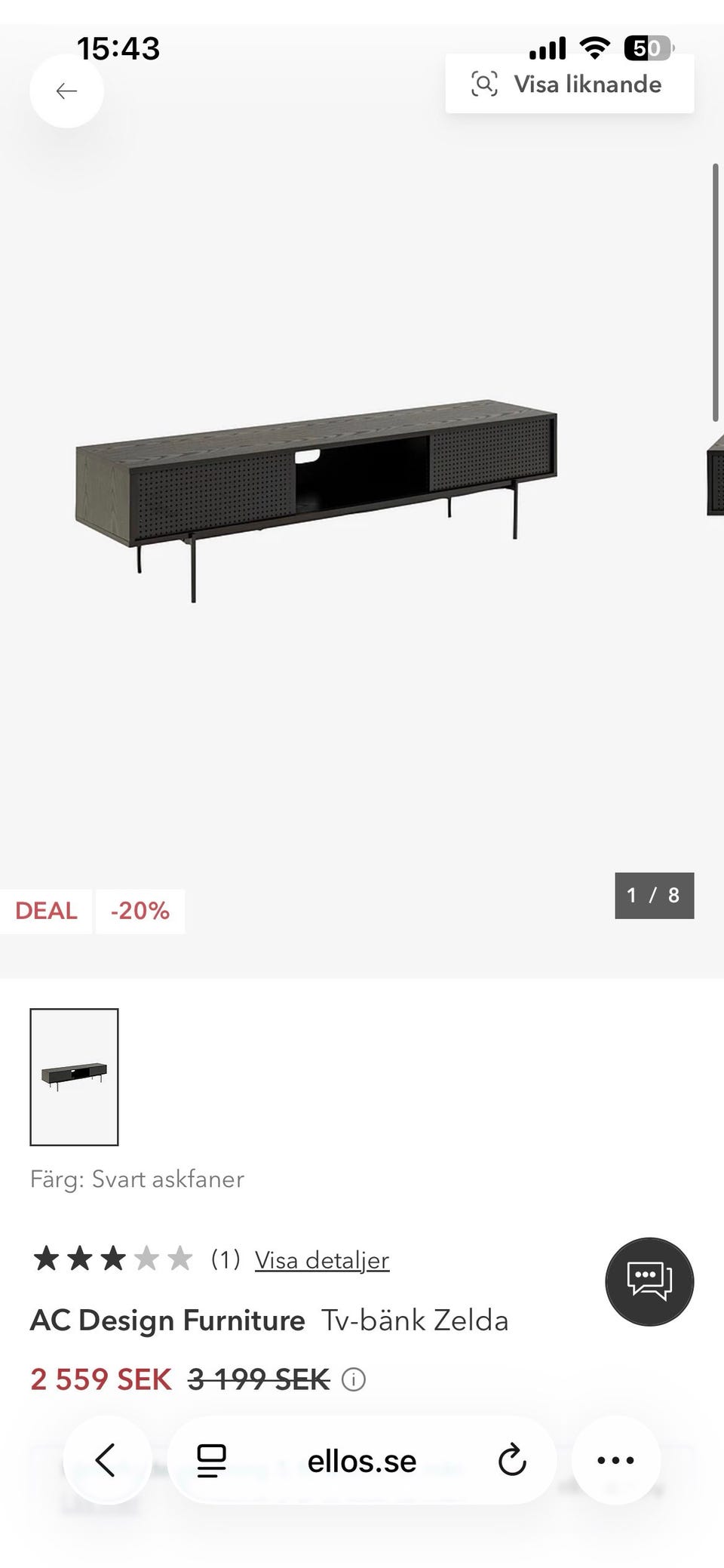Open the browser three-dot menu

615,1460
